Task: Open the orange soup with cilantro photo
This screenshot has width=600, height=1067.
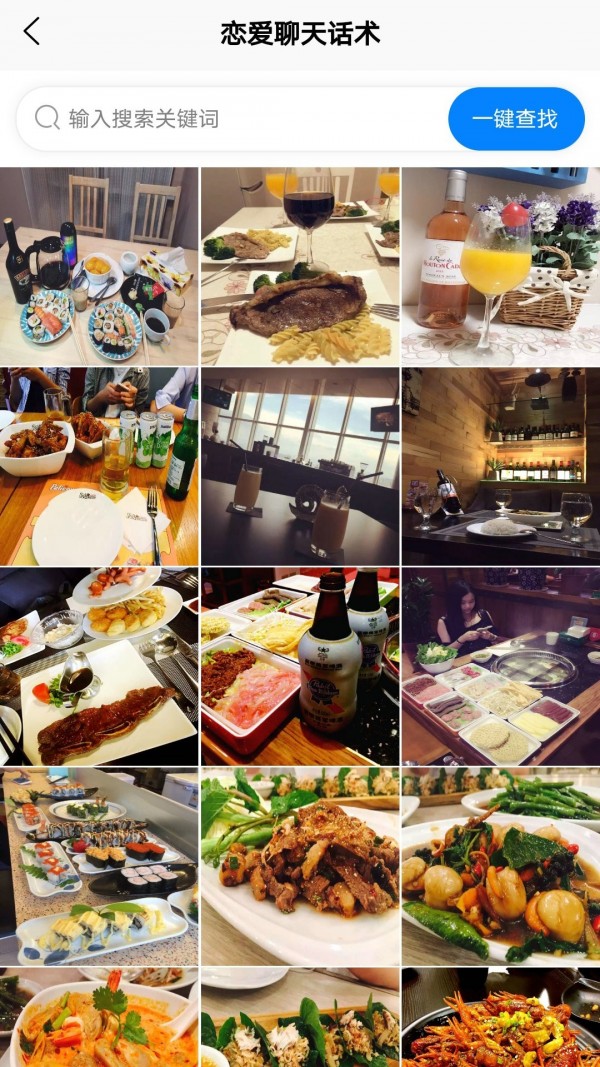Action: click(99, 1017)
